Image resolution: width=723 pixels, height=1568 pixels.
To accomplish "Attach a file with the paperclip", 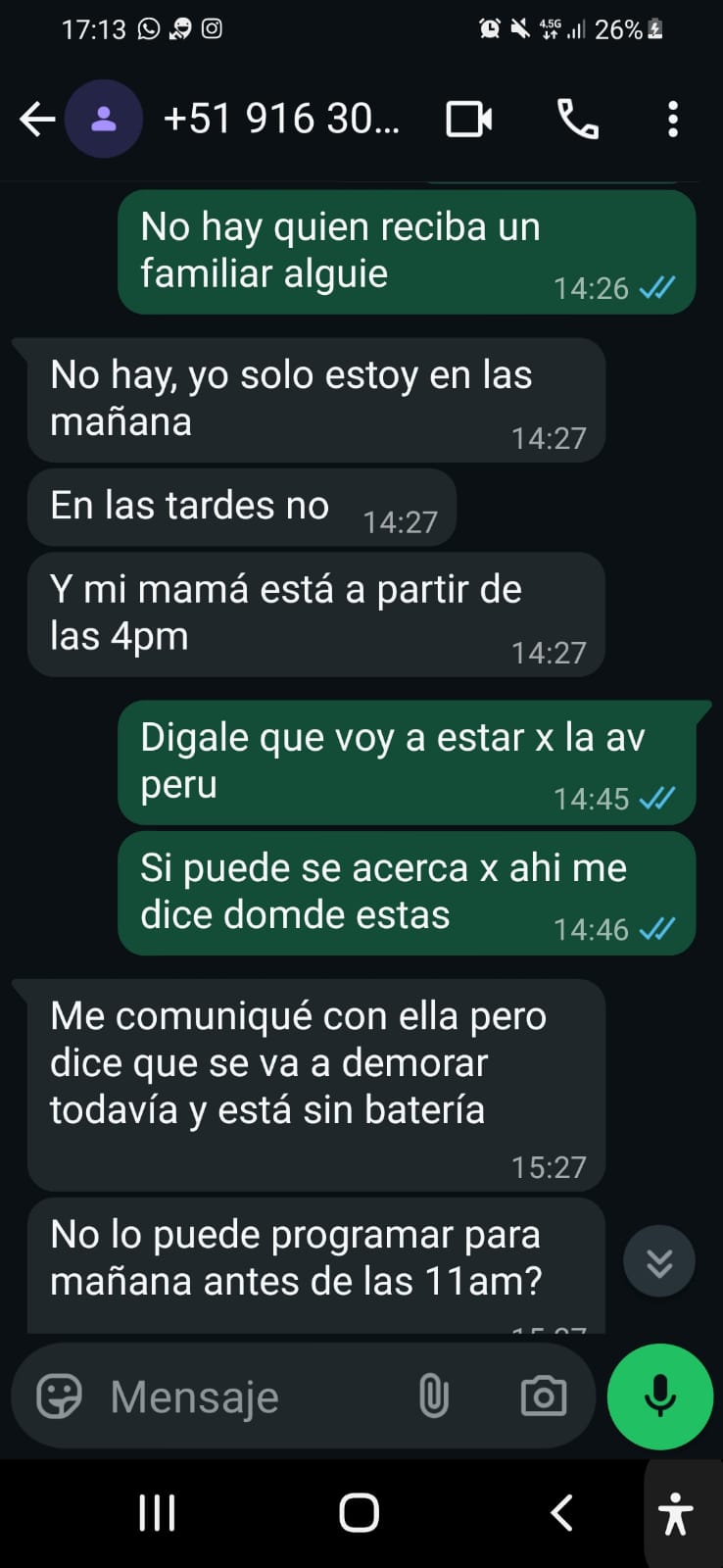I will pyautogui.click(x=433, y=1396).
